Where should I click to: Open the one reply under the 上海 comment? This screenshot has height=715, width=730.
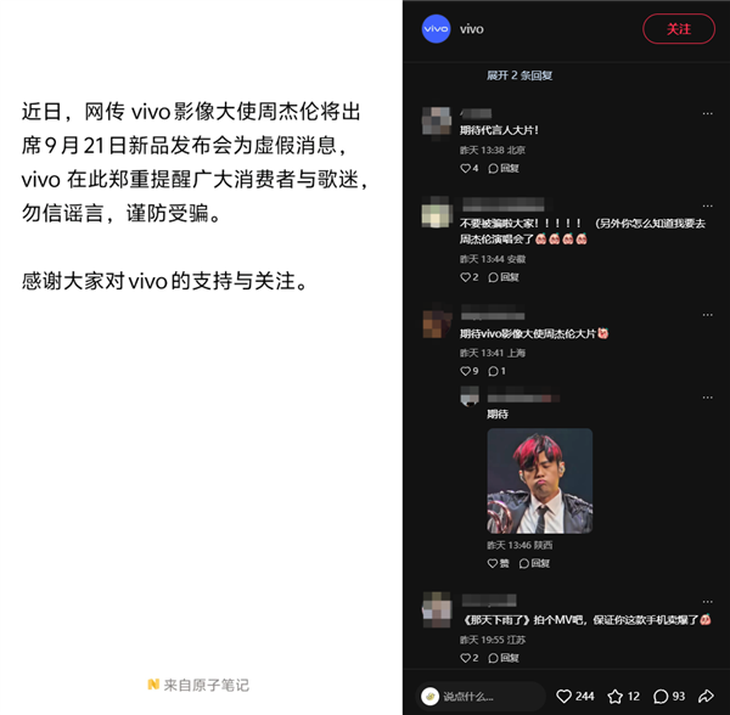click(496, 371)
